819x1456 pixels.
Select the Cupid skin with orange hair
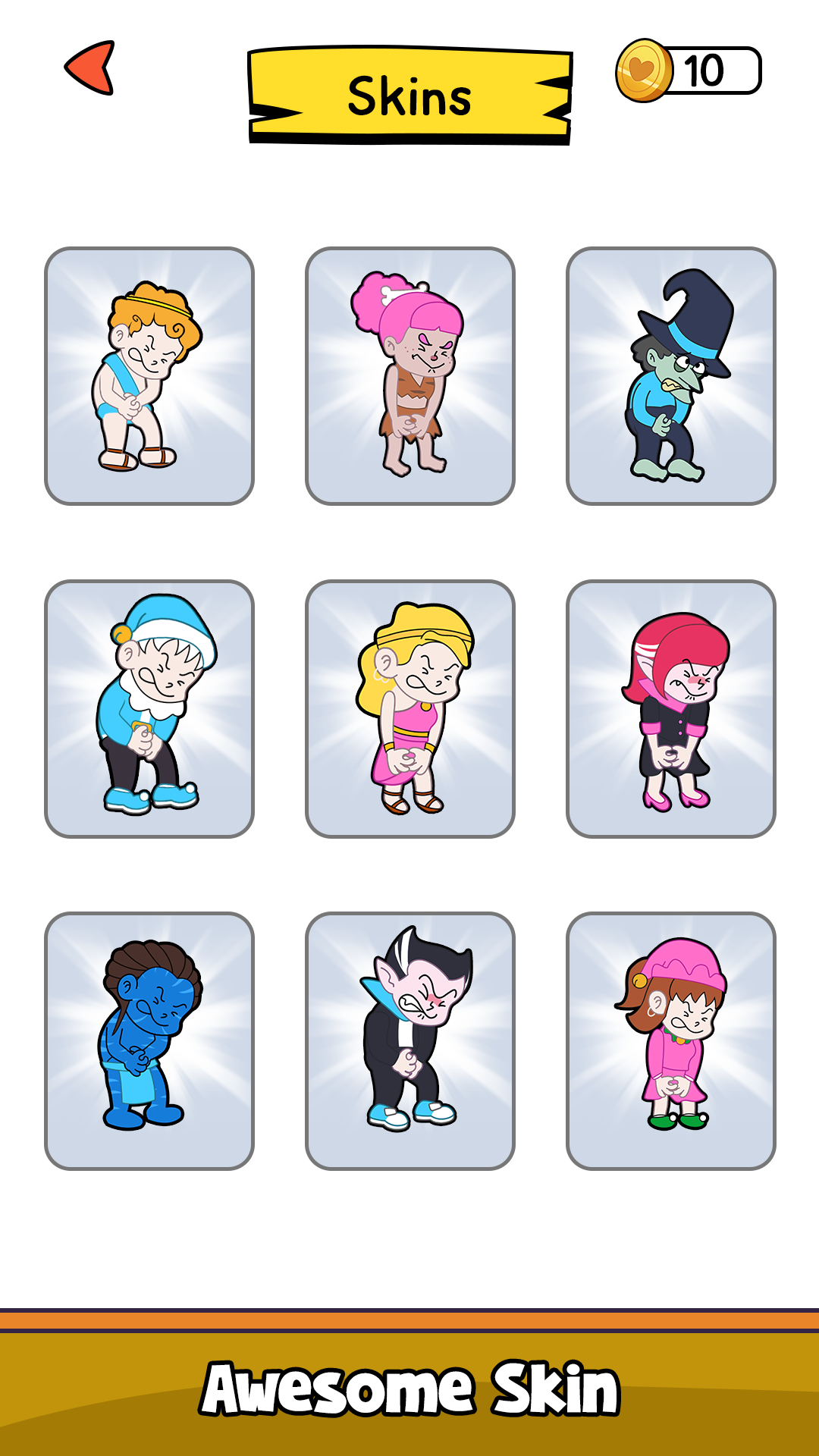(x=149, y=375)
